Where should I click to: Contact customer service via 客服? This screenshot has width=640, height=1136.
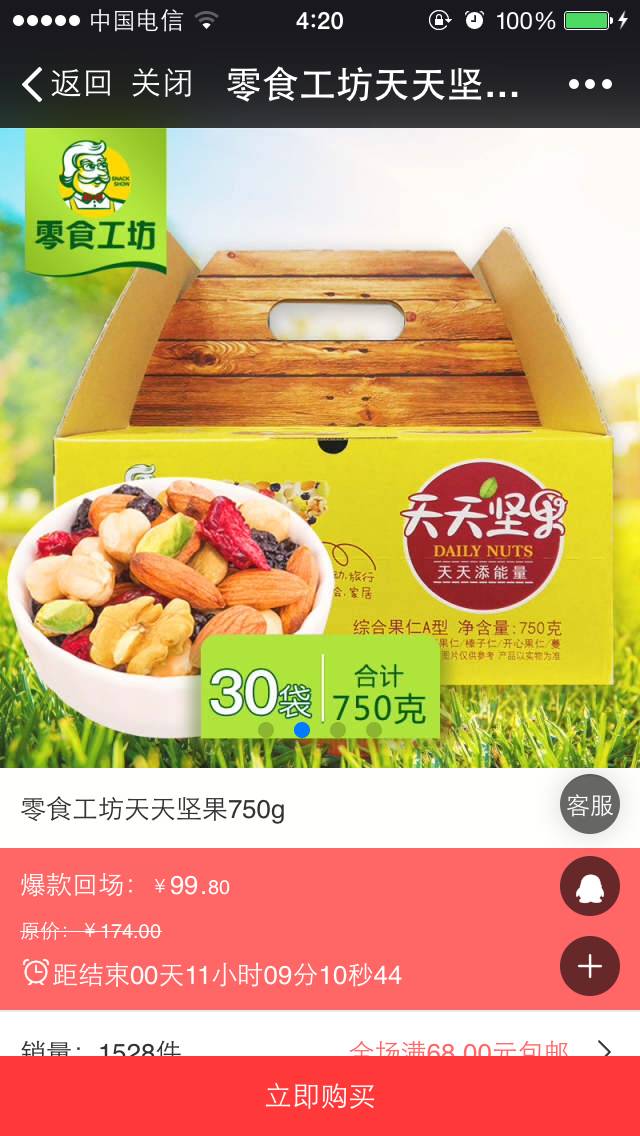590,805
